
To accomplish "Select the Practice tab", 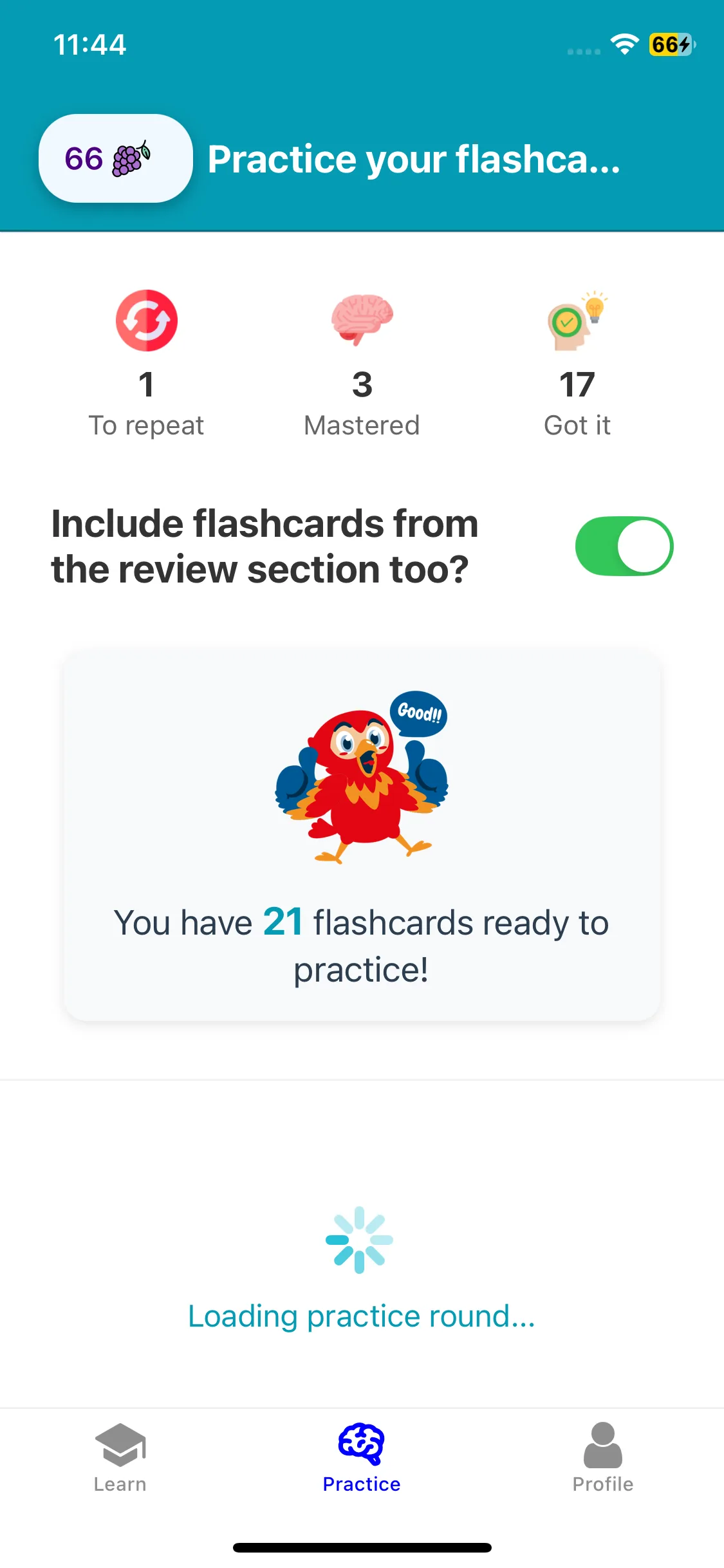I will [x=362, y=1458].
